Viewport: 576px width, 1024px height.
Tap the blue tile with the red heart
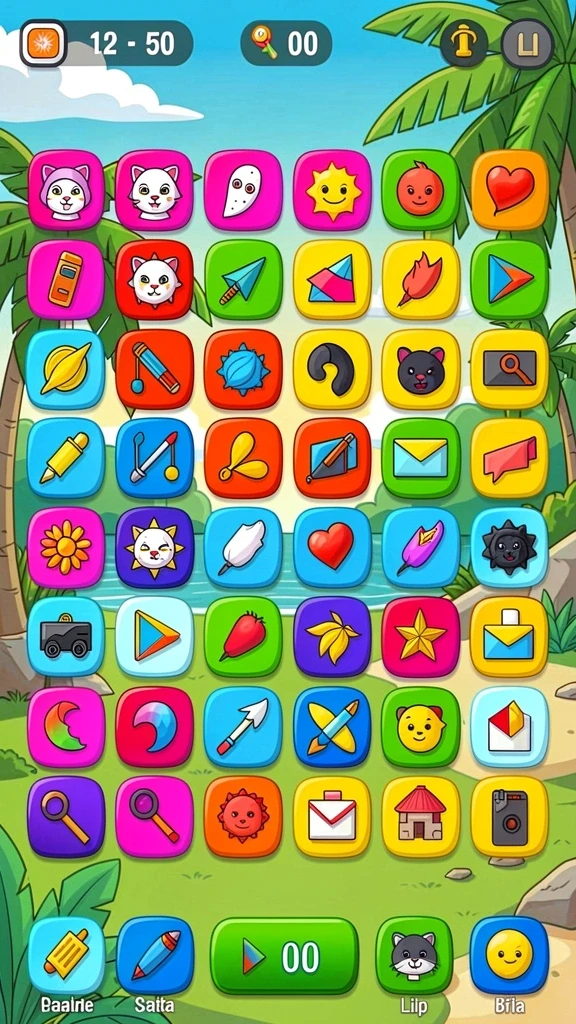(x=332, y=547)
